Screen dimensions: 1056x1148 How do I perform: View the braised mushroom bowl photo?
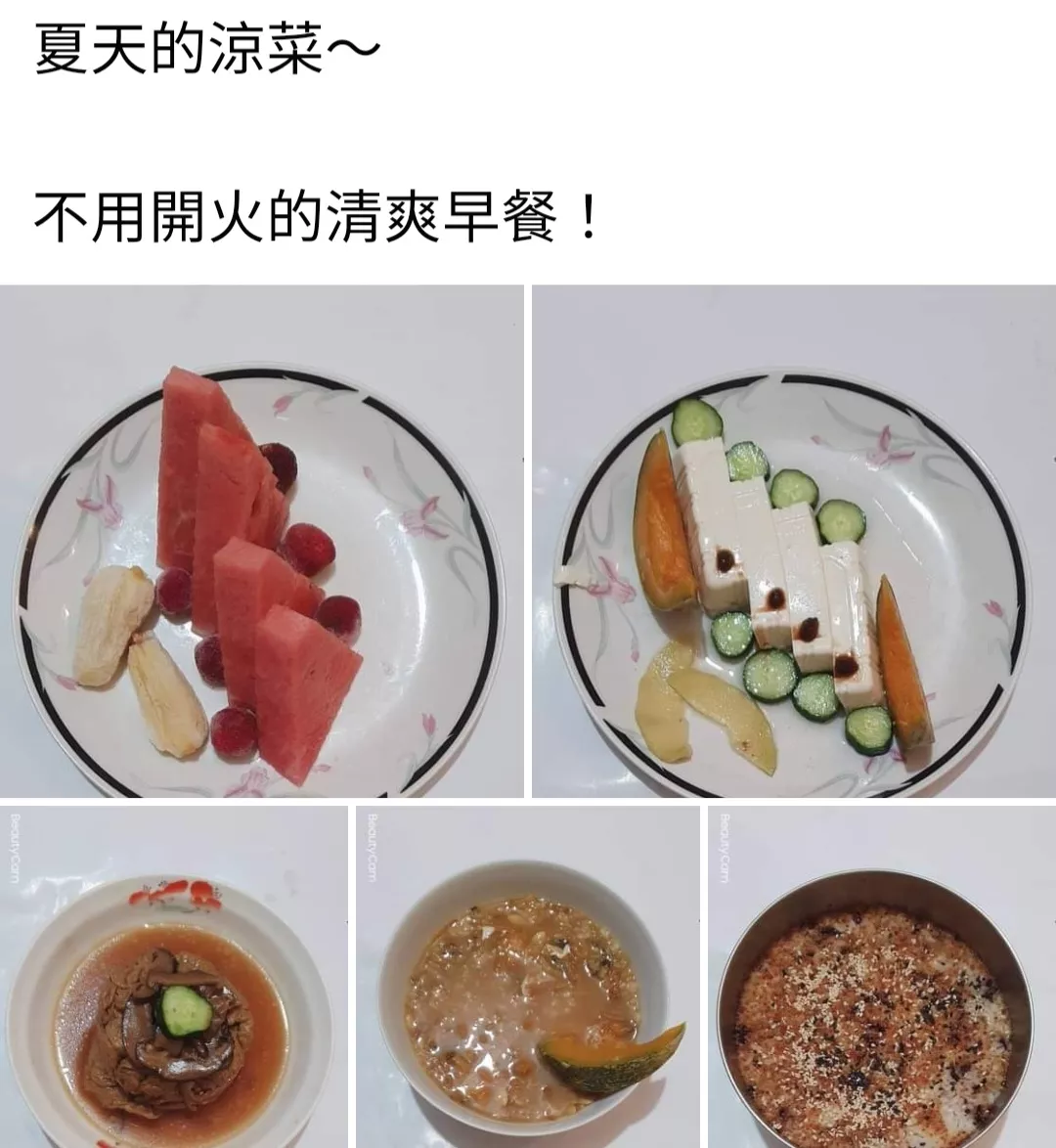pos(173,977)
